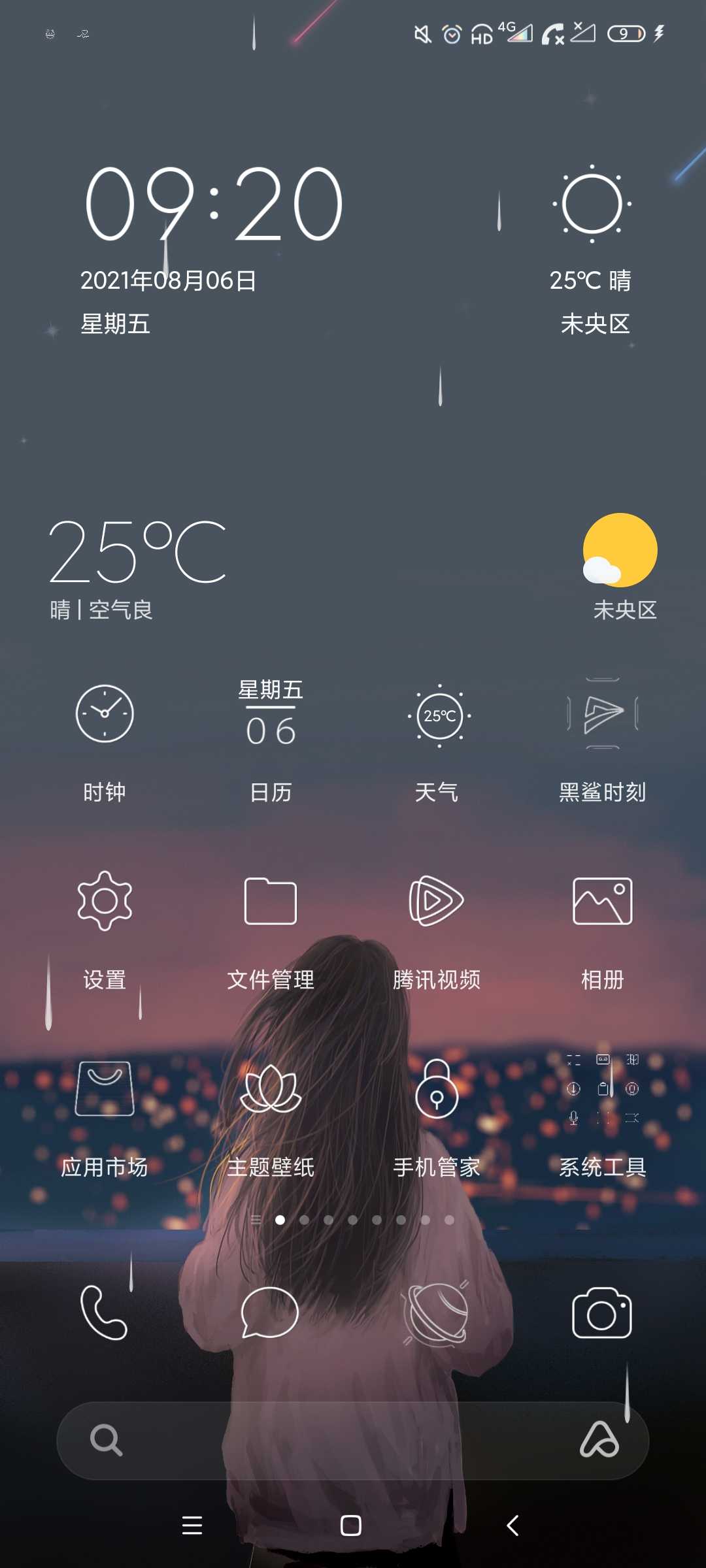Open the messages app in dock
The height and width of the screenshot is (1568, 706).
point(270,1313)
